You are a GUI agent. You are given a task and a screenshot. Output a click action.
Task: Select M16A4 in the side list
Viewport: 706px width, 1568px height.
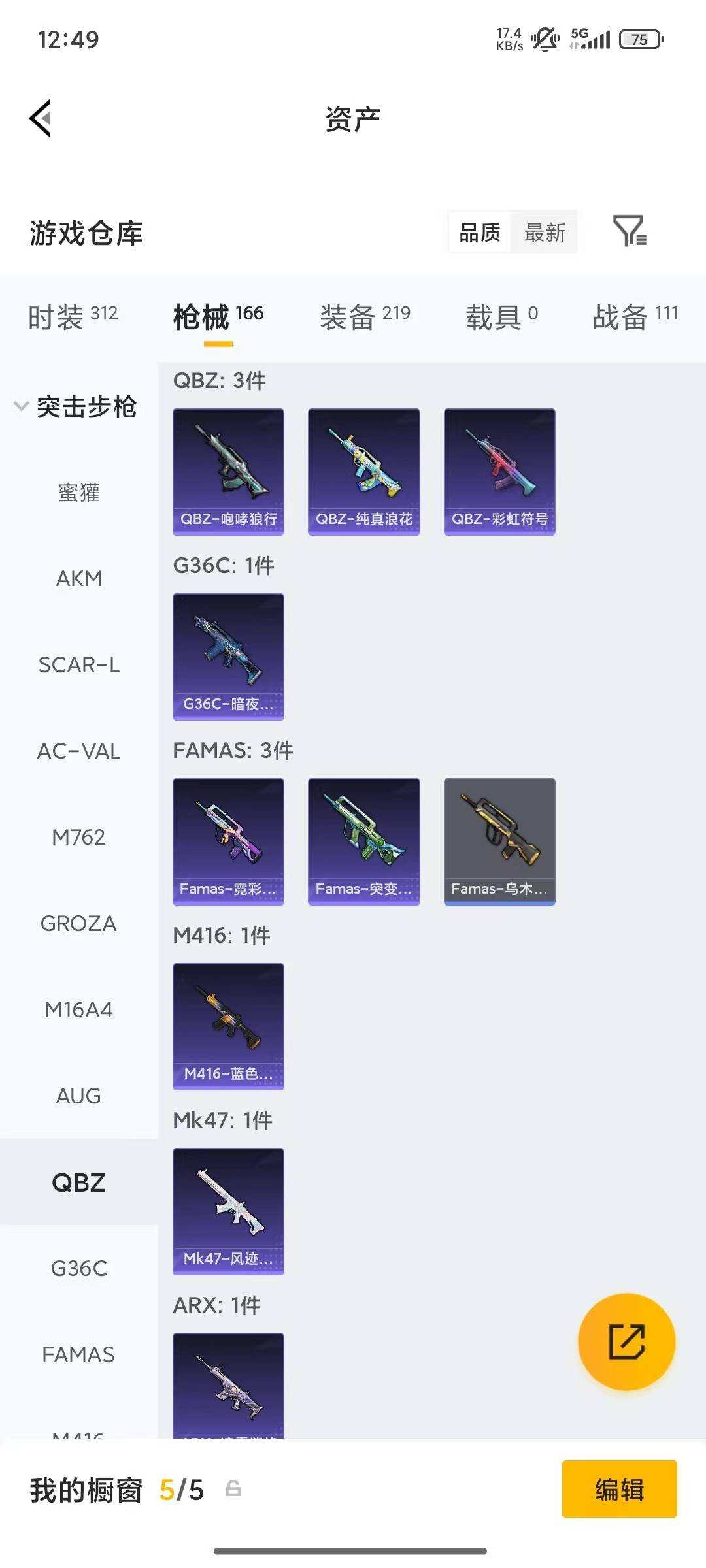(78, 1010)
